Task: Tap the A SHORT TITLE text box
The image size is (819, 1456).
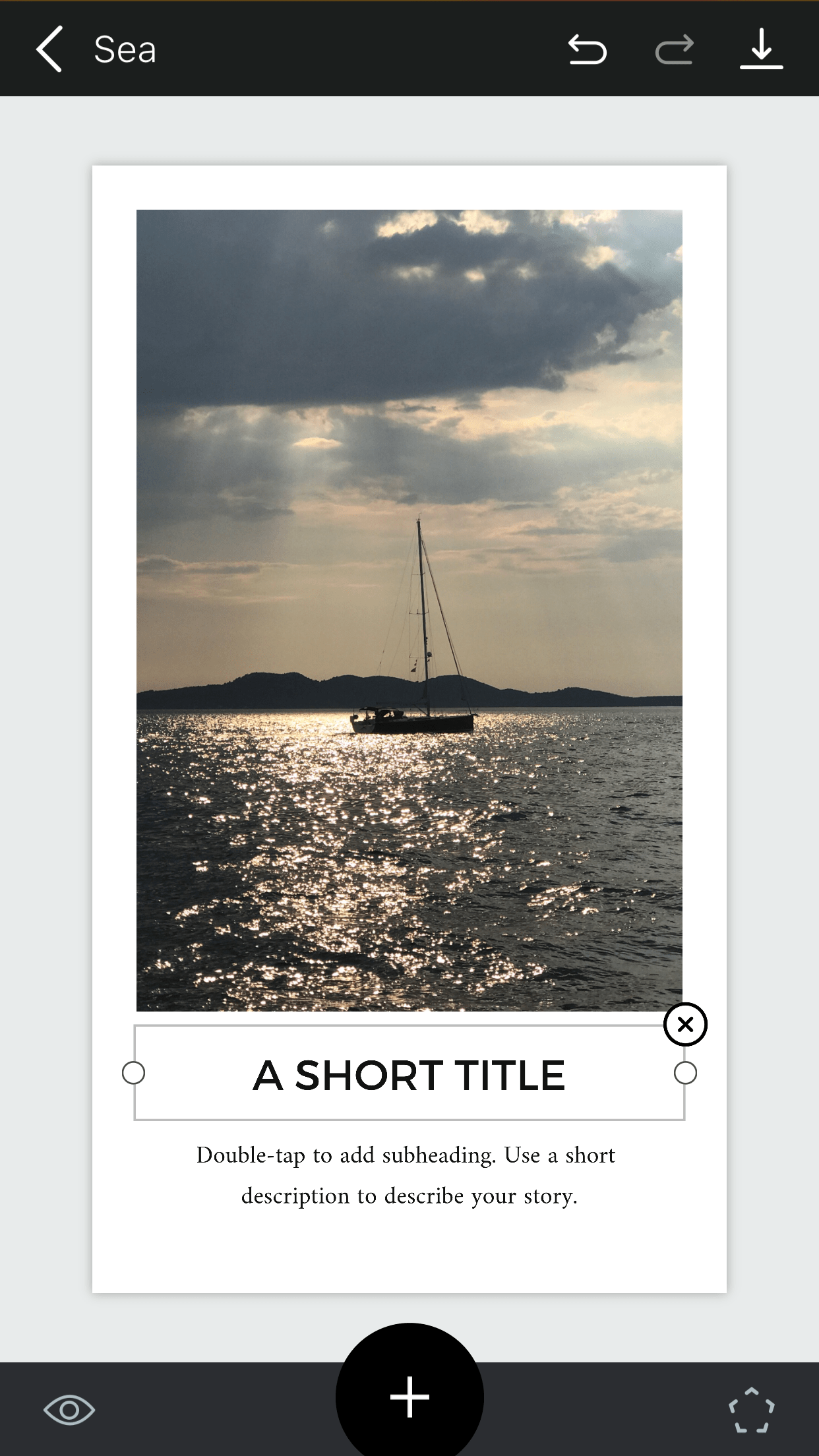Action: (409, 1075)
